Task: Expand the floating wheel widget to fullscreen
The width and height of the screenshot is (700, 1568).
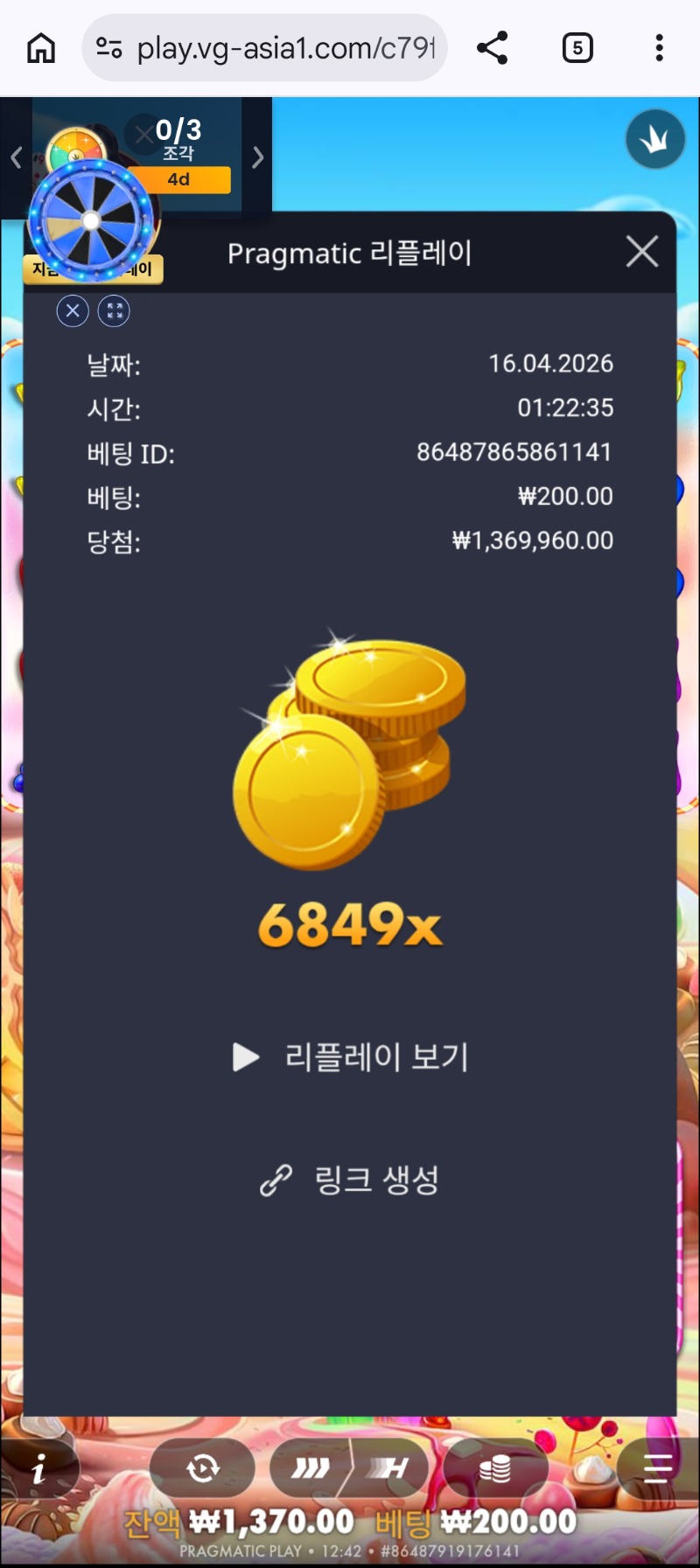Action: point(114,310)
